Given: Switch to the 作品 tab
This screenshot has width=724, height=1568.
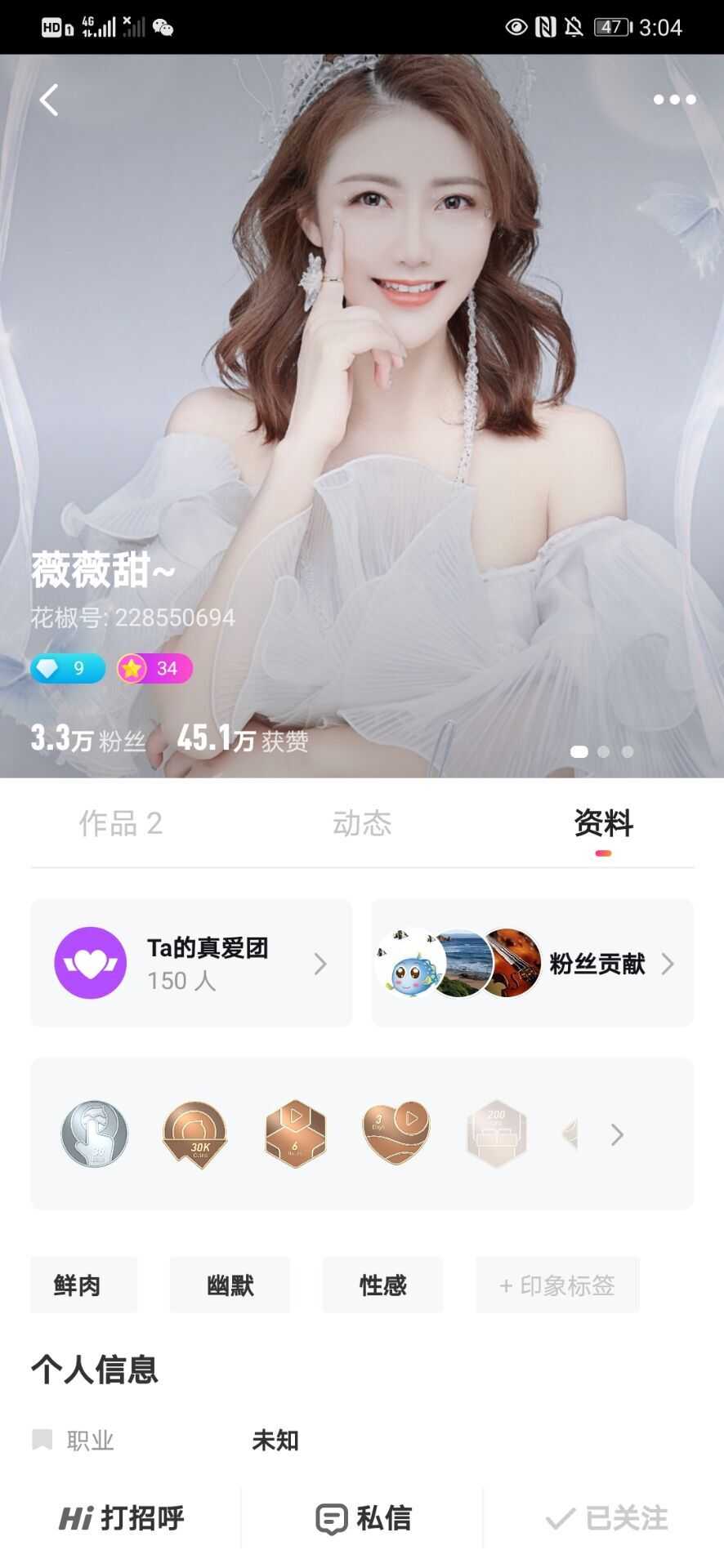Looking at the screenshot, I should pyautogui.click(x=121, y=825).
